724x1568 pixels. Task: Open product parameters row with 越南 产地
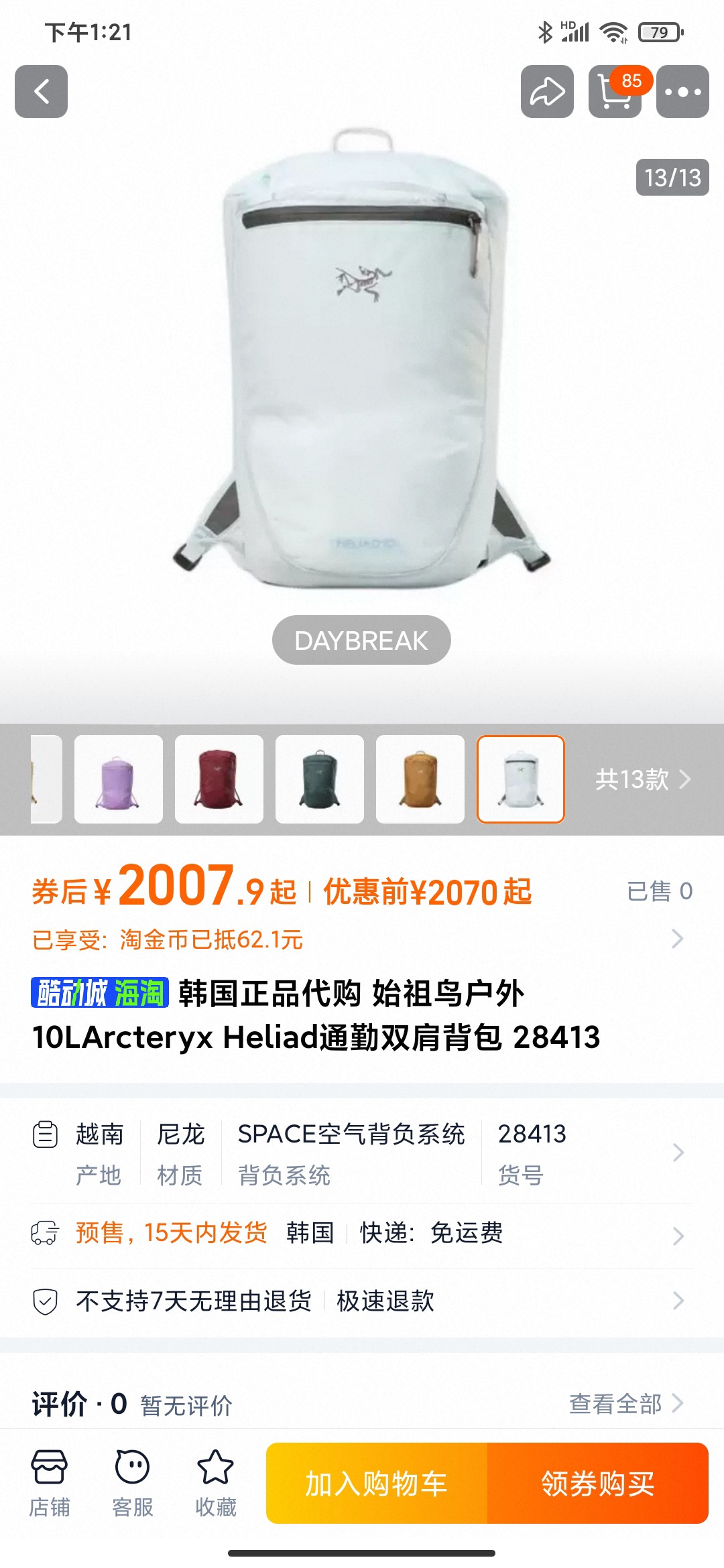pyautogui.click(x=362, y=1153)
